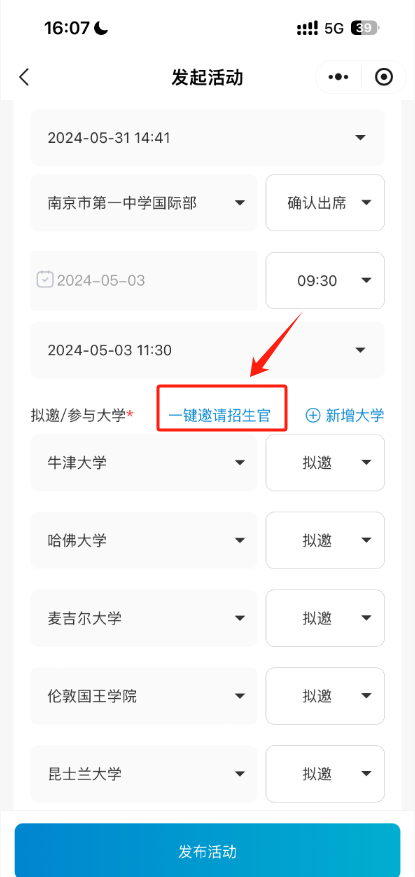Add a university with 新增大学
This screenshot has width=415, height=877.
tap(345, 415)
